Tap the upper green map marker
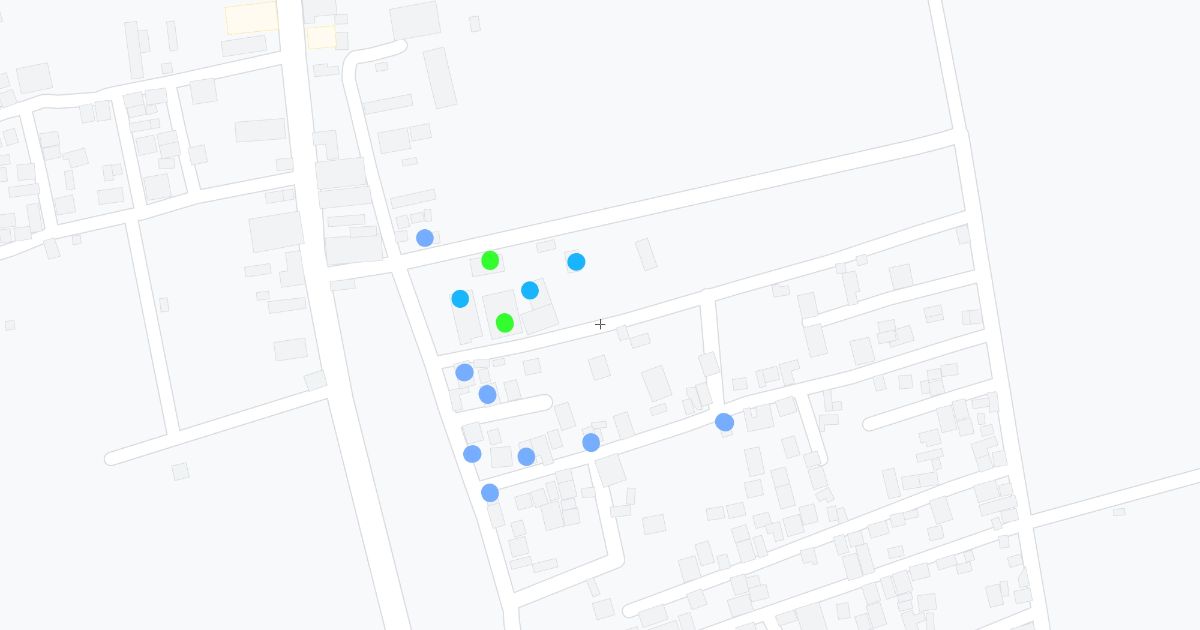Screen dimensions: 1200x630 pos(490,260)
